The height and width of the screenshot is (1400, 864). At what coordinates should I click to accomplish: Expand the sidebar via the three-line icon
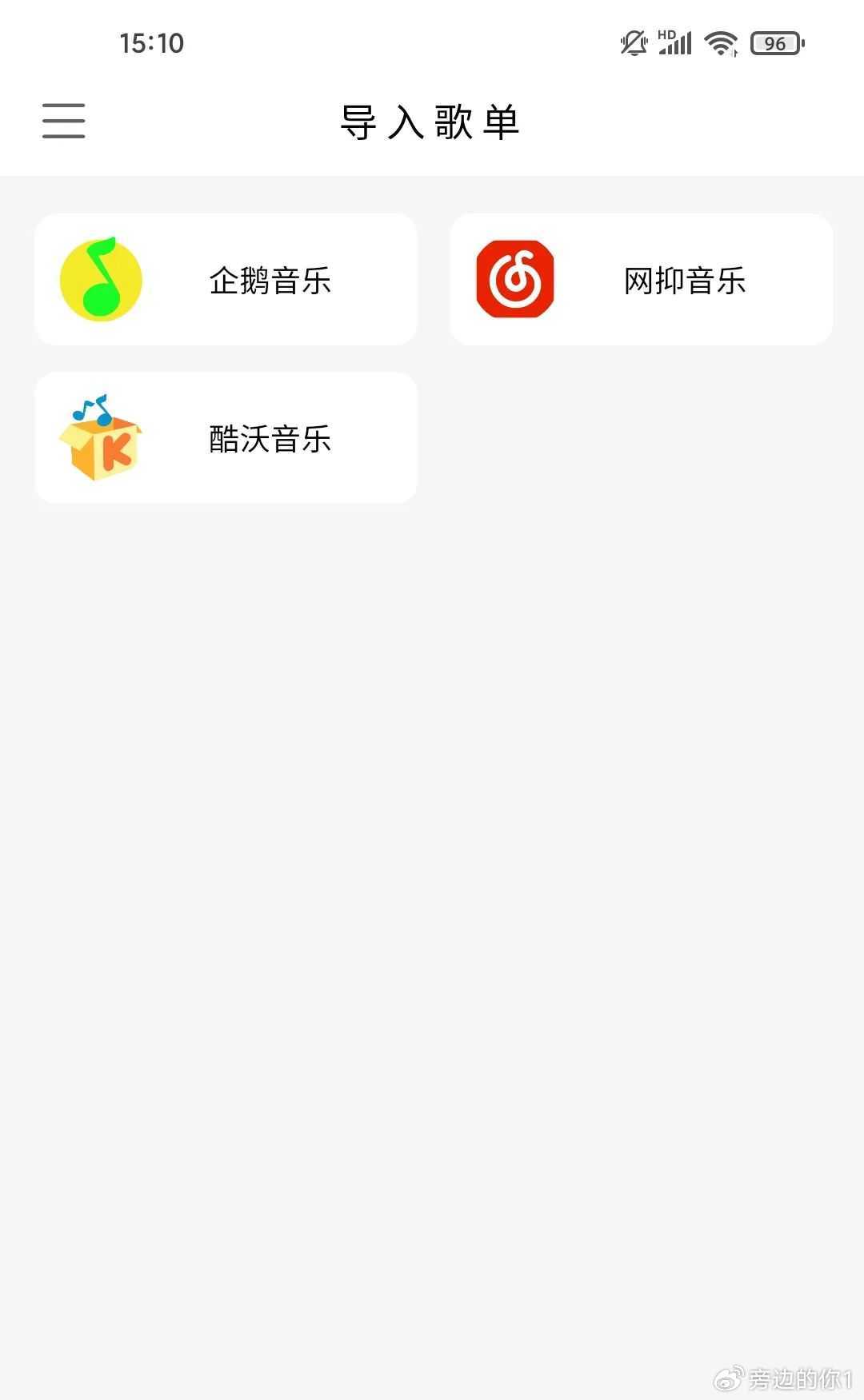[x=63, y=122]
